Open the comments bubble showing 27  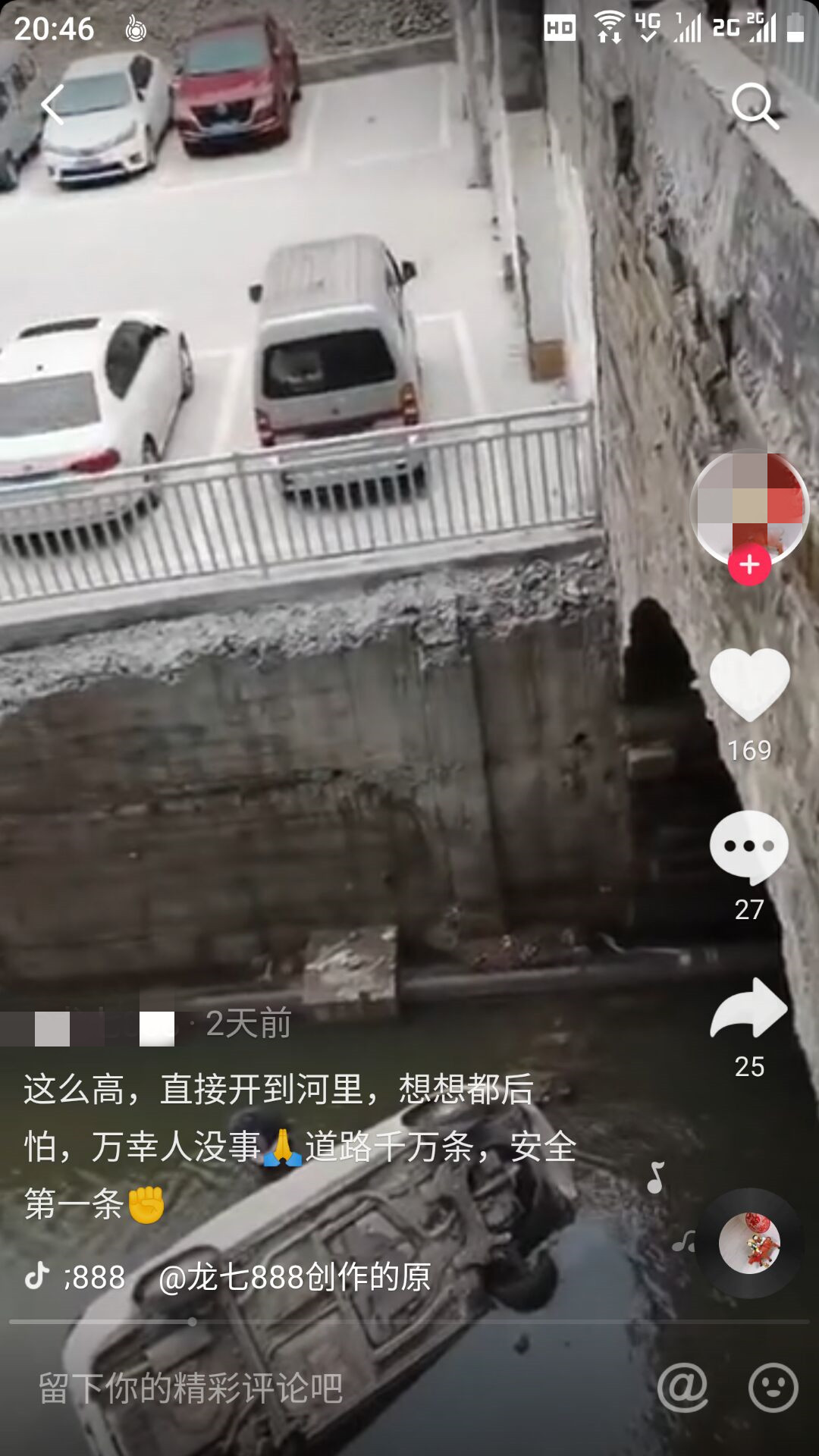point(749,846)
